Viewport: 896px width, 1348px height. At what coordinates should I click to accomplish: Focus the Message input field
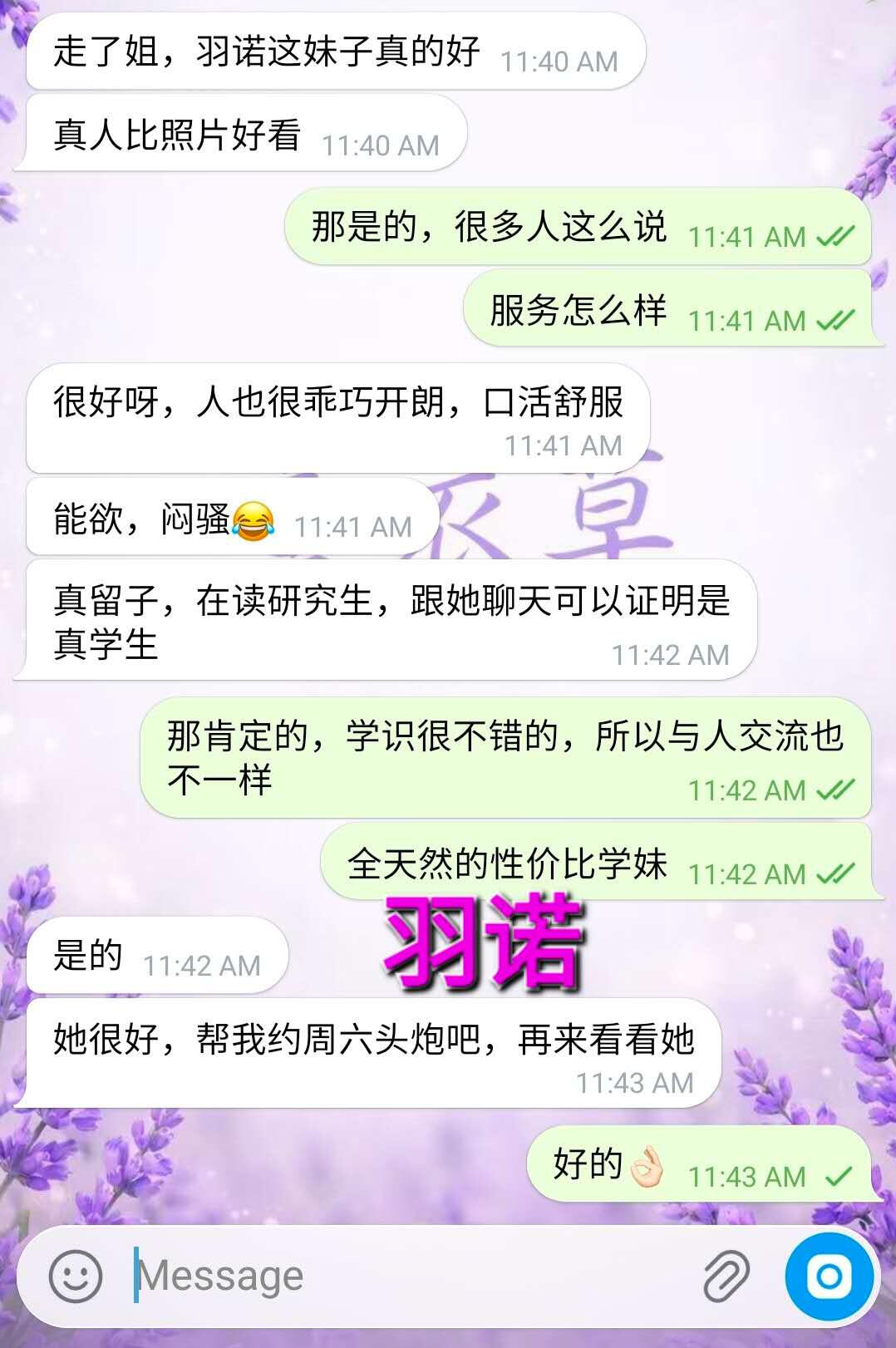tap(399, 1276)
